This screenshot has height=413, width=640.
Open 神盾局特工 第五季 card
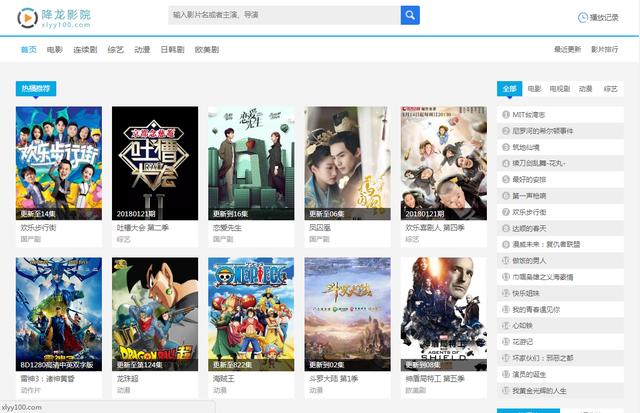[443, 314]
